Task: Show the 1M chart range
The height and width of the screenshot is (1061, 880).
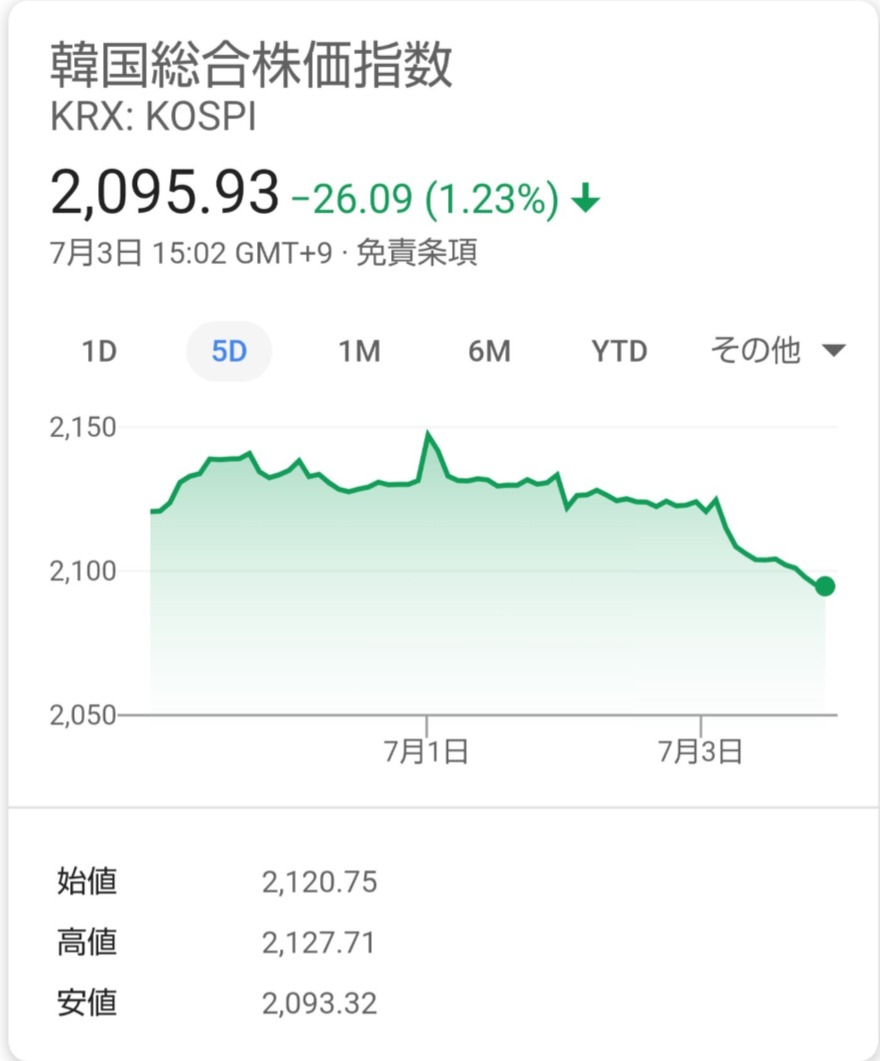Action: point(359,352)
